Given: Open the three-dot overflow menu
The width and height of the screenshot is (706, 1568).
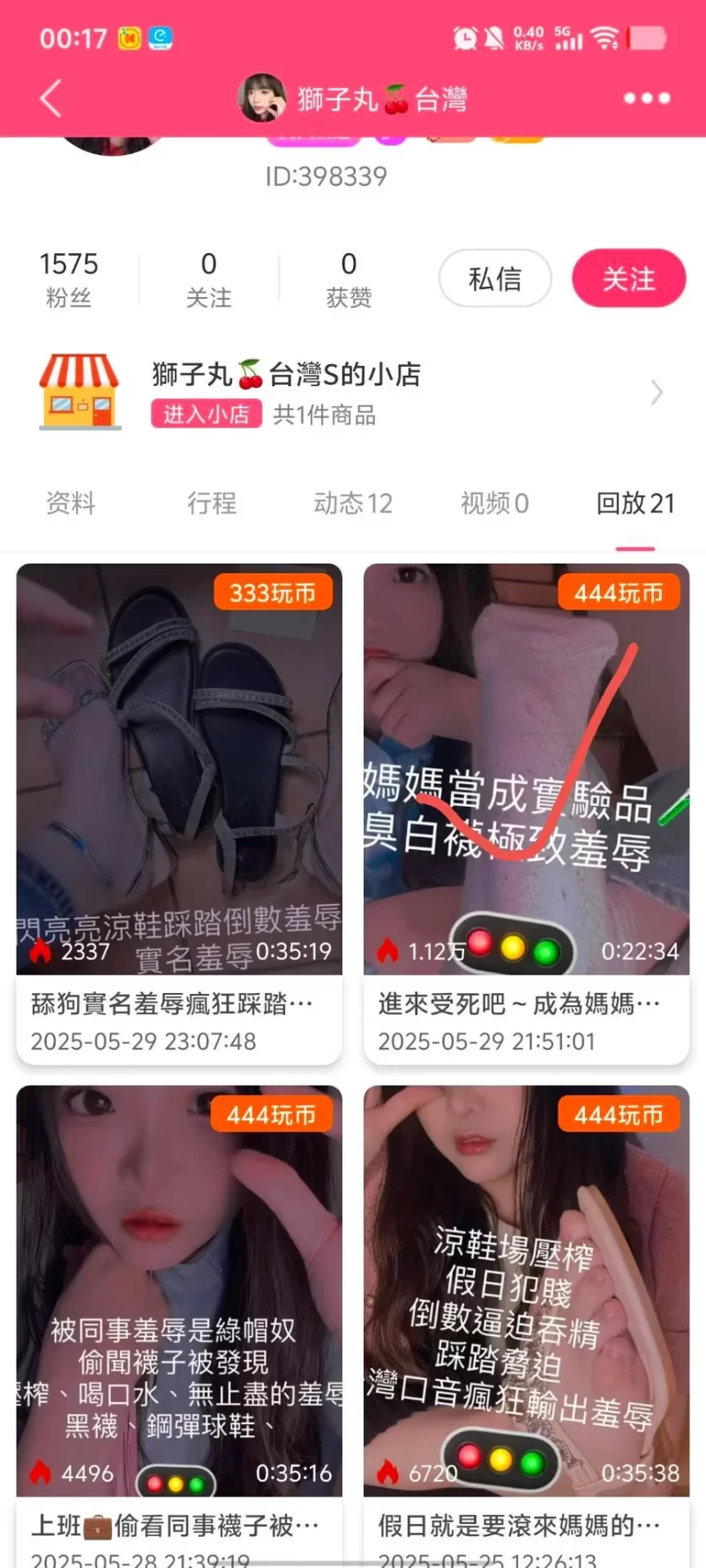Looking at the screenshot, I should tap(647, 98).
